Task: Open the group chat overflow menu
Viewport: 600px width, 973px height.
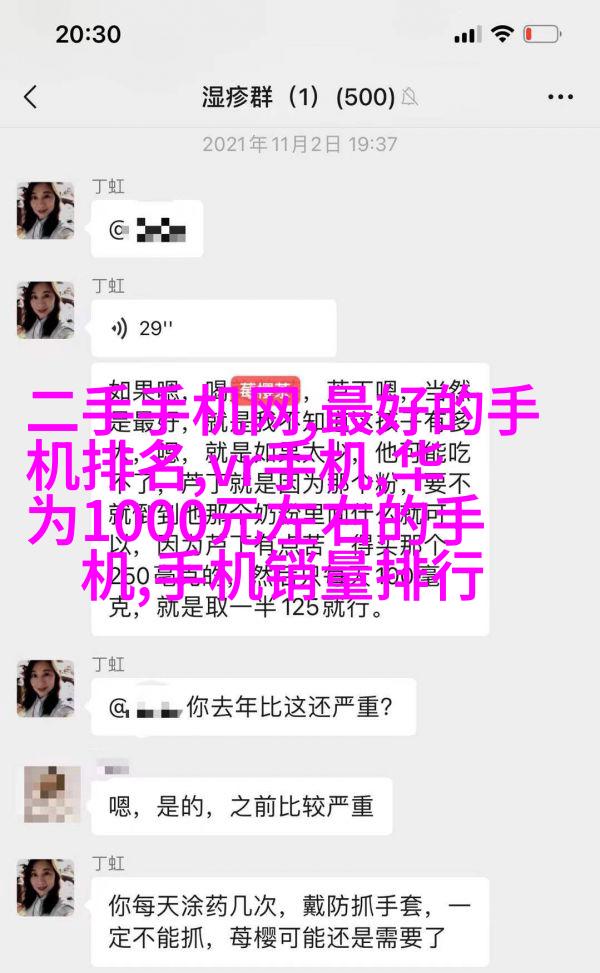Action: point(561,96)
